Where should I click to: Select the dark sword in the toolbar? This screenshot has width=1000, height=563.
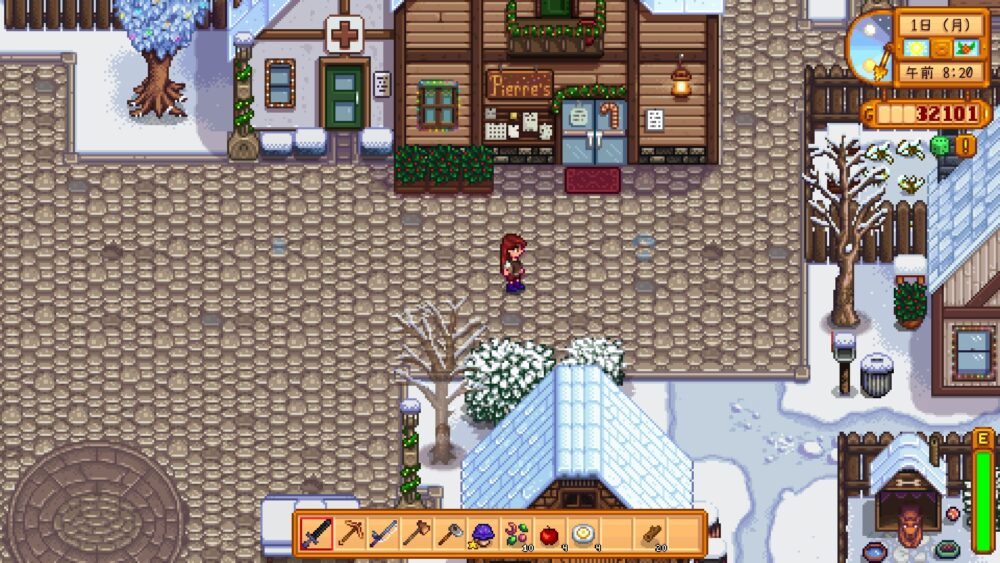coord(317,534)
